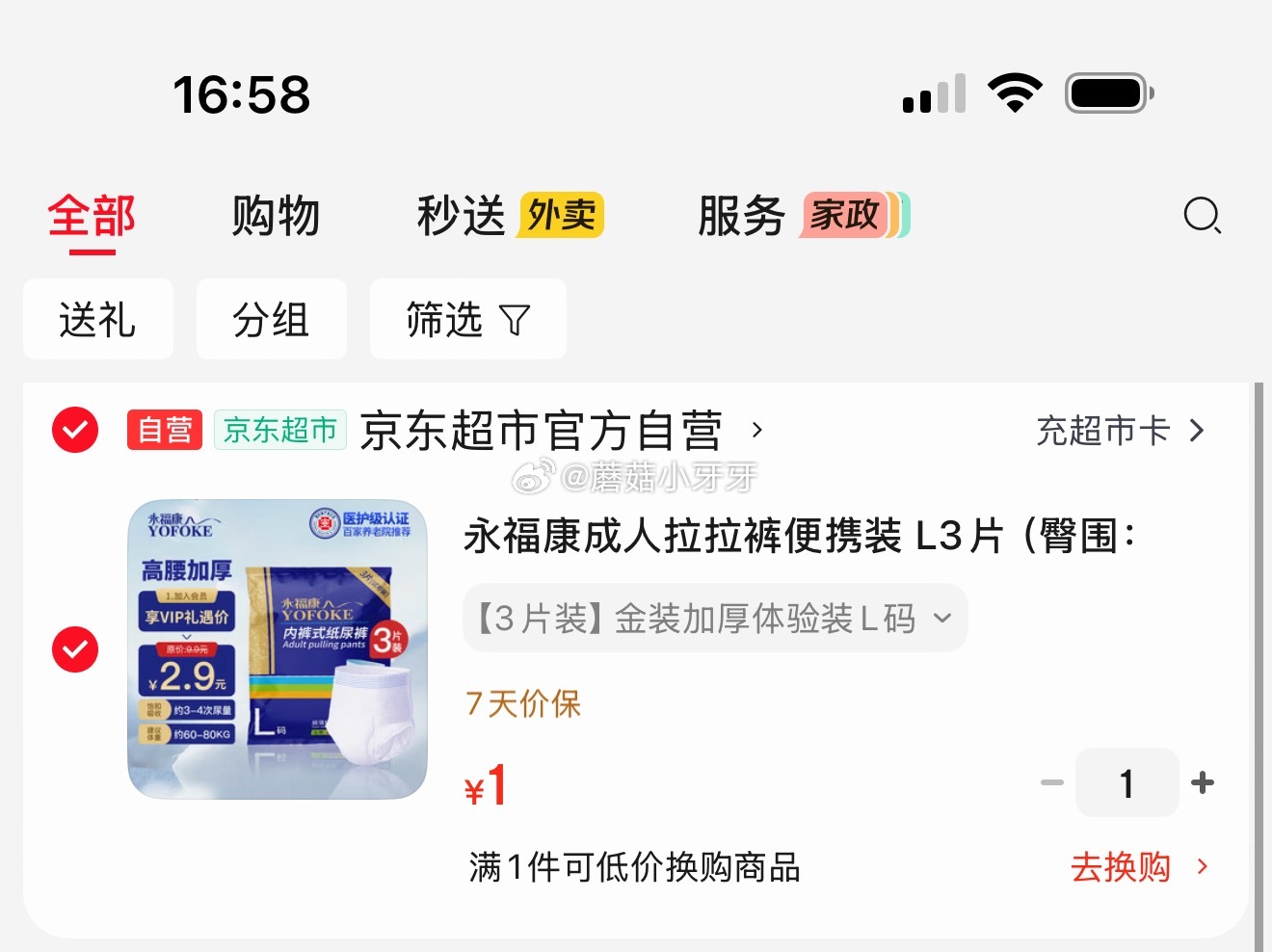This screenshot has height=952, width=1272.
Task: Deselect the 永福康成人拉拉裤 item checkbox
Action: tap(75, 649)
